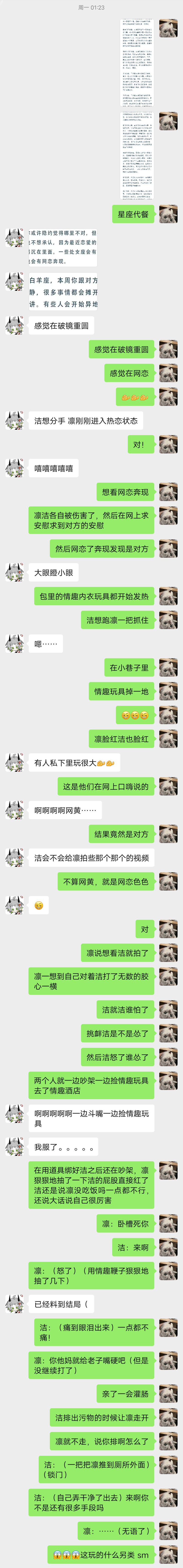Open contact avatar beside 嘻嘻嘻嘻嘻 message
183x1568 pixels.
pos(15,467)
